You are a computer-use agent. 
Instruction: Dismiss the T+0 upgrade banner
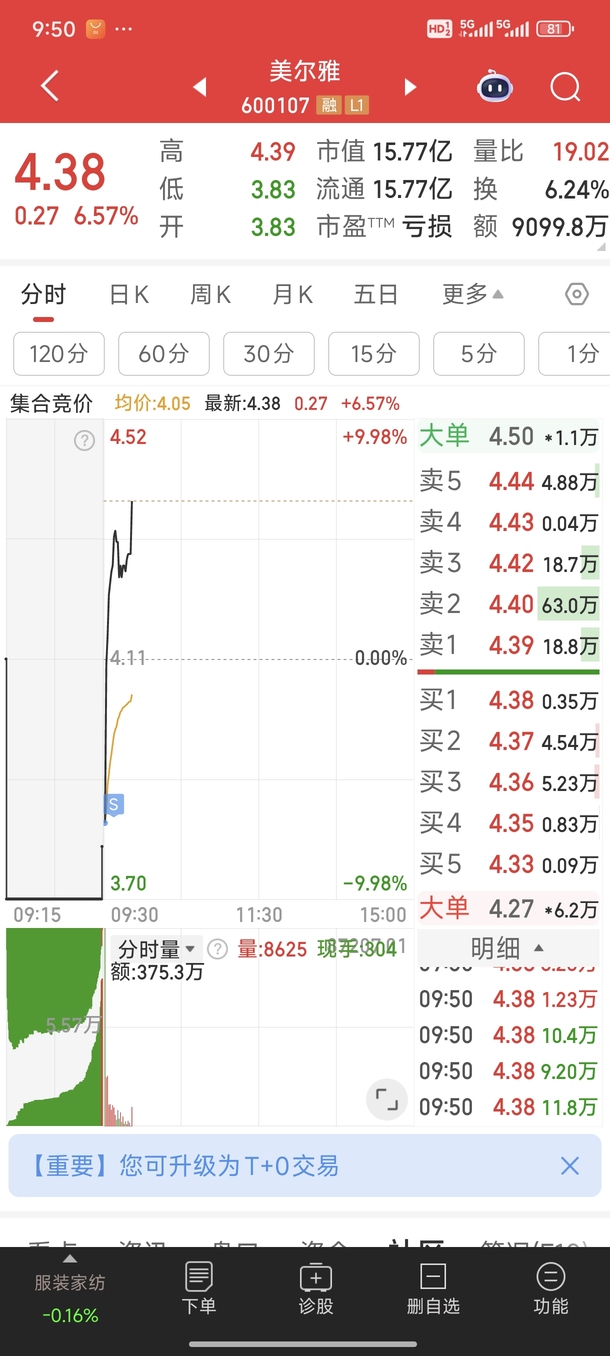click(x=570, y=1165)
